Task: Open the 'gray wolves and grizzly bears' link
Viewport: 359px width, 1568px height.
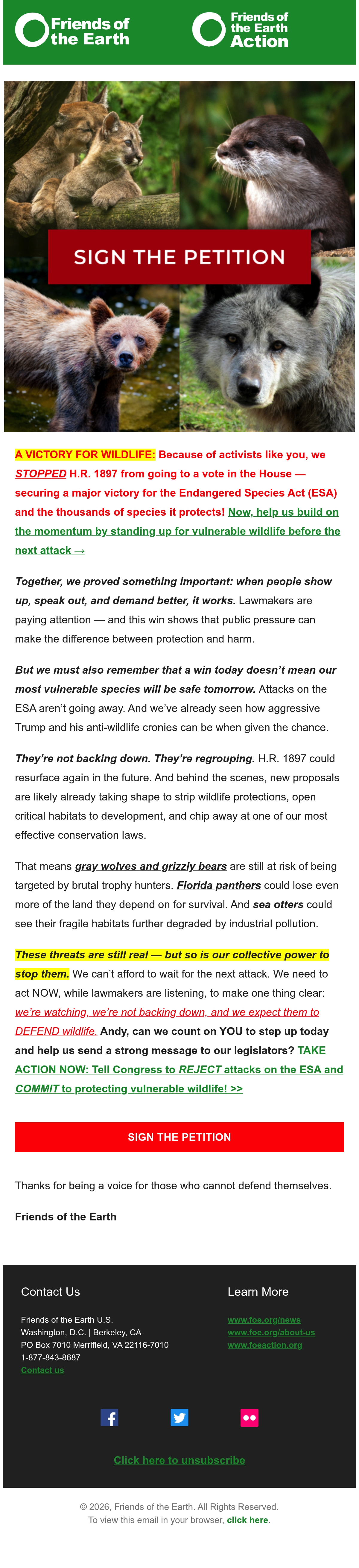Action: coord(151,866)
